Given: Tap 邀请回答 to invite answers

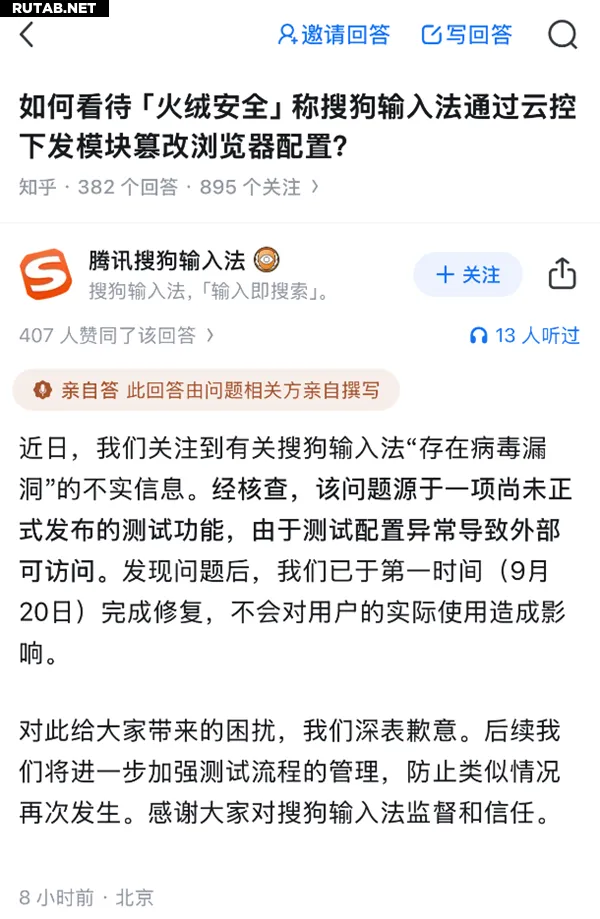Looking at the screenshot, I should [x=333, y=35].
